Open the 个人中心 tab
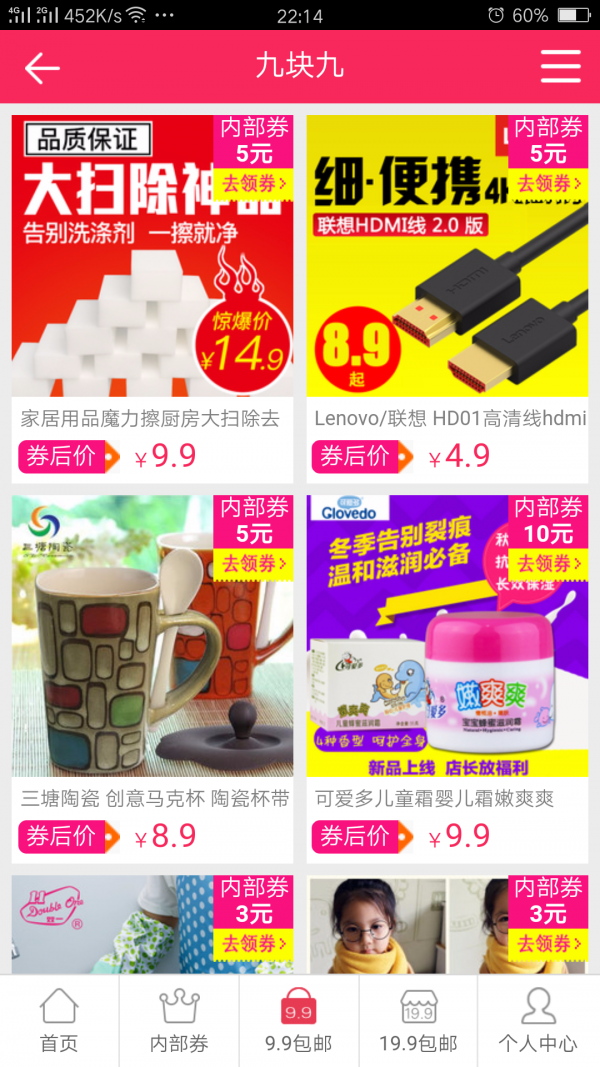 coord(538,1020)
